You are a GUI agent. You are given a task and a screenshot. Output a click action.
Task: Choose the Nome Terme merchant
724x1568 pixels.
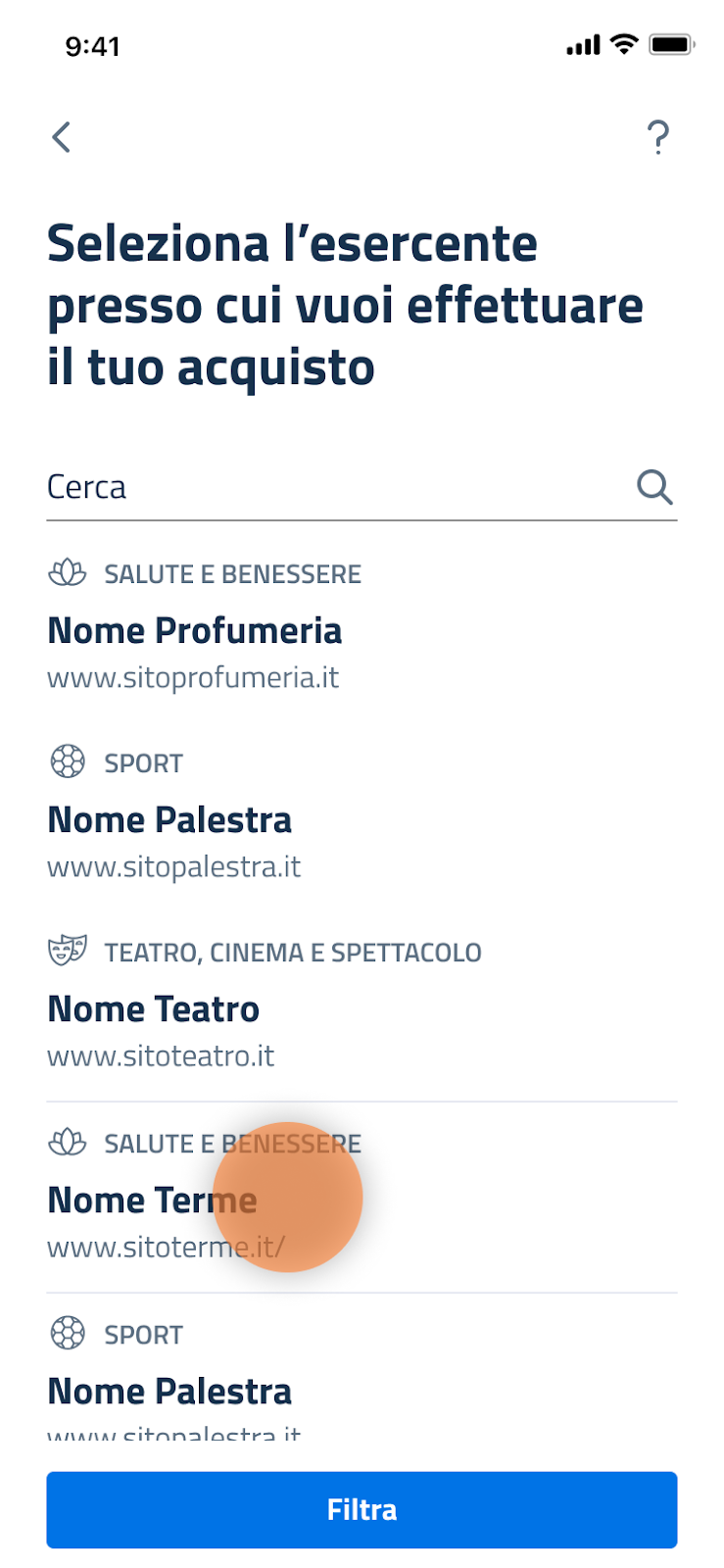(x=152, y=1200)
